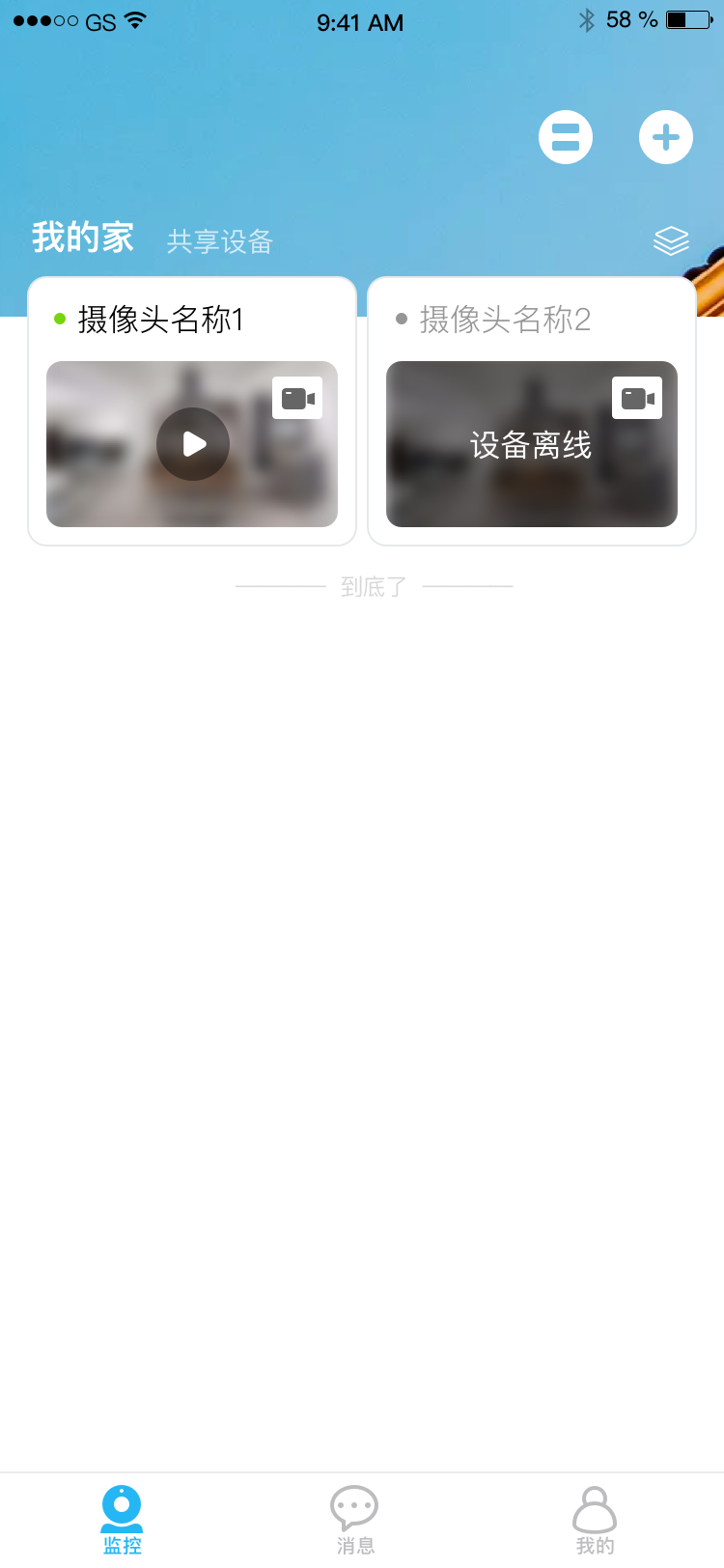Switch layout with the list view icon
The image size is (724, 1568).
(x=566, y=137)
